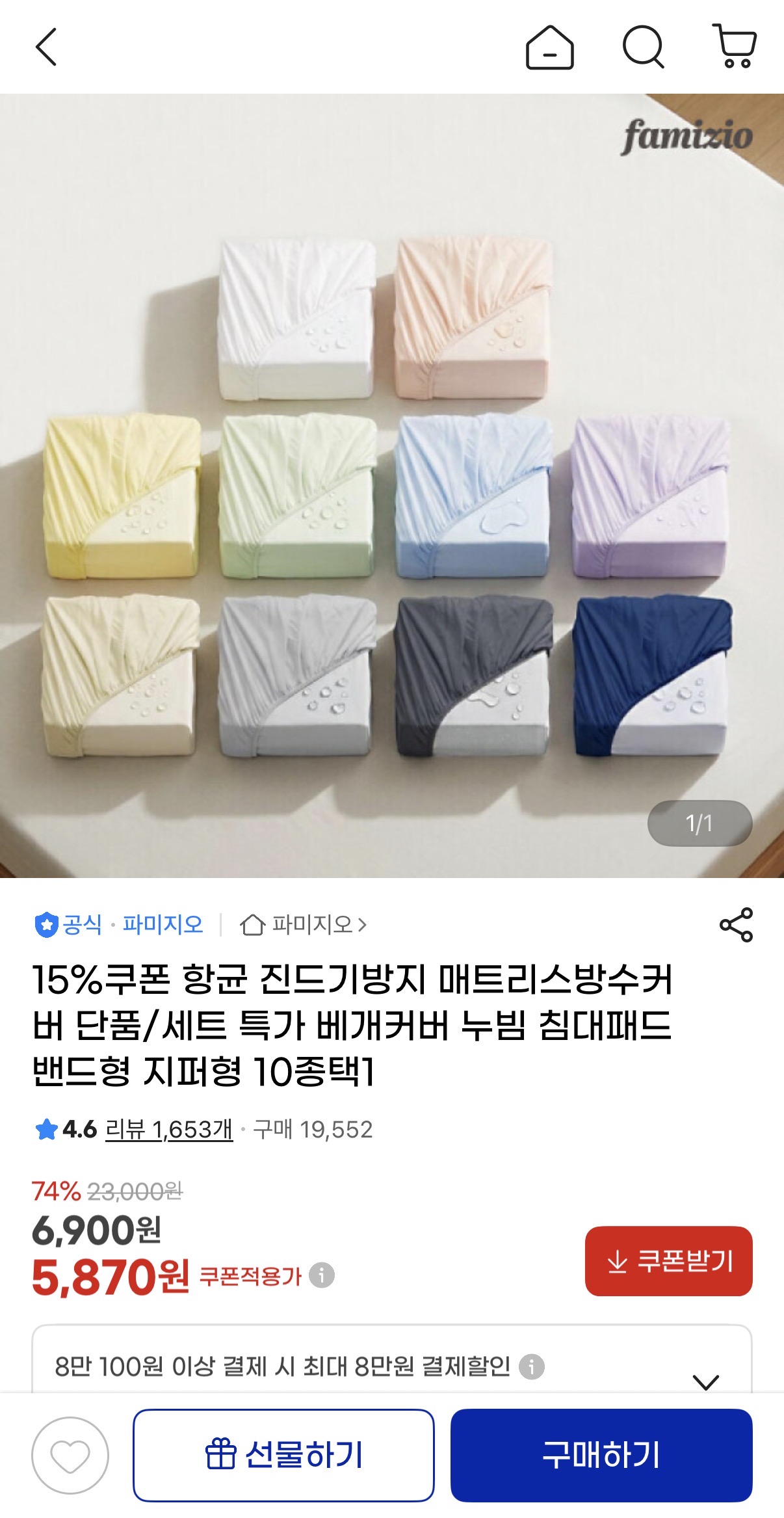Open the search icon
The width and height of the screenshot is (784, 1518).
[x=643, y=47]
